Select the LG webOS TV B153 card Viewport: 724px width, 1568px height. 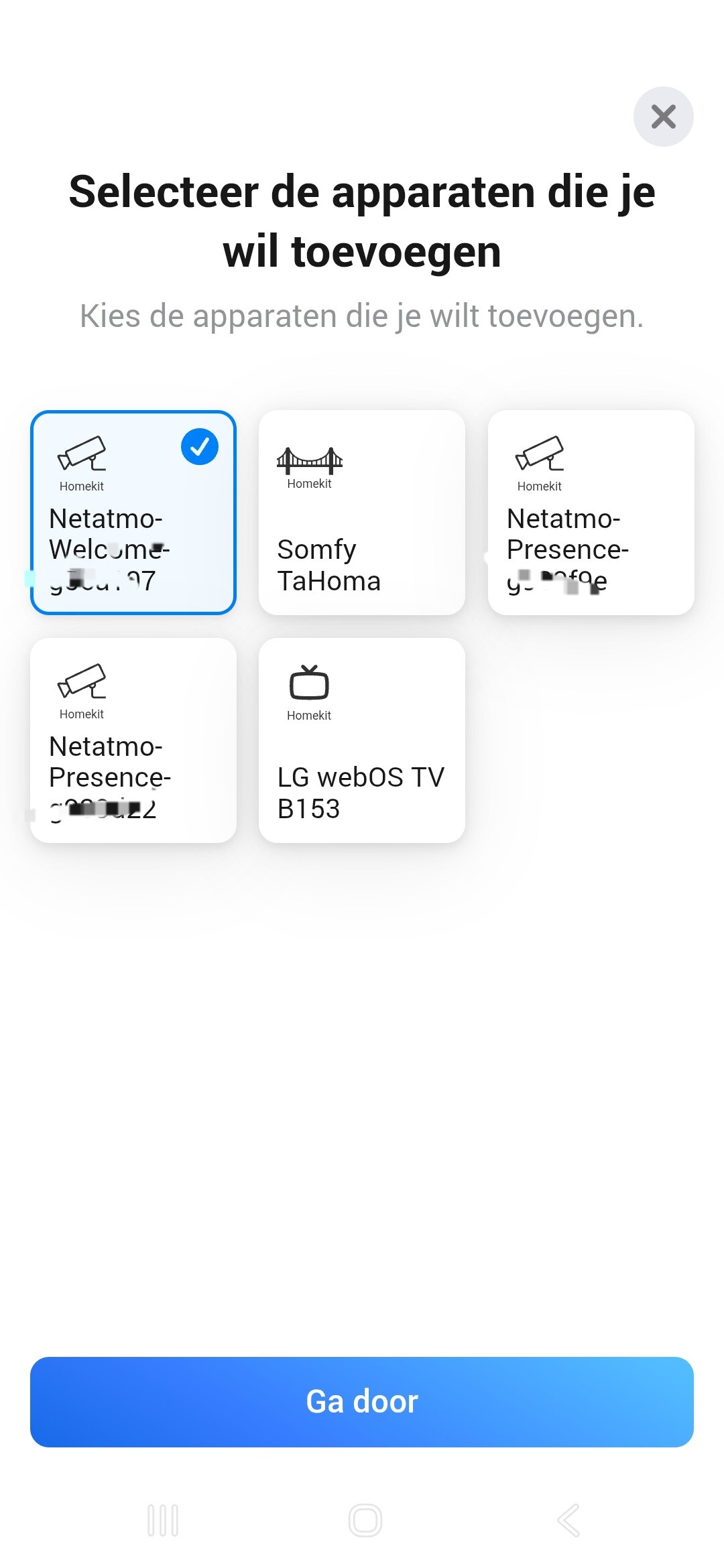361,740
